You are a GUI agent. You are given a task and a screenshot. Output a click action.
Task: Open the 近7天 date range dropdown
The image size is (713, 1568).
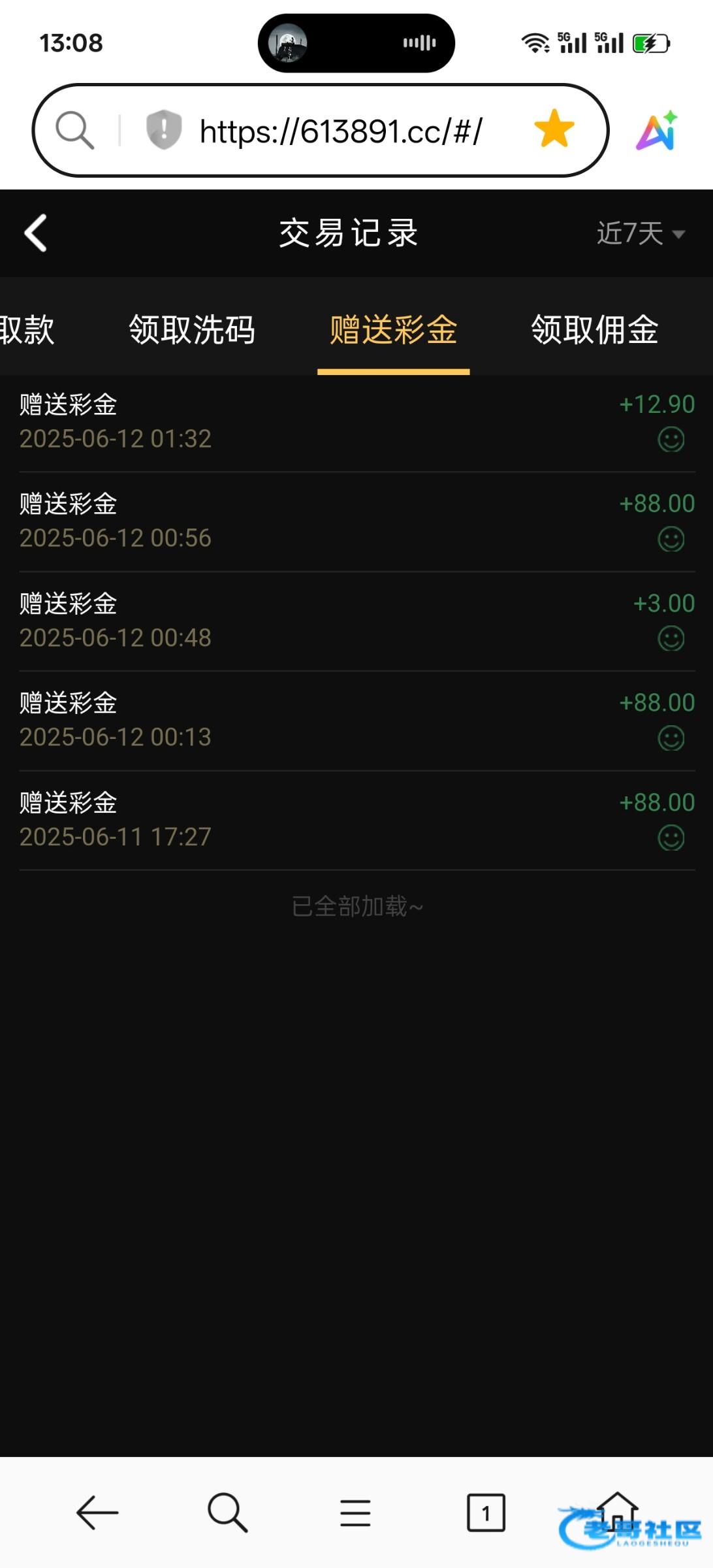(x=641, y=233)
